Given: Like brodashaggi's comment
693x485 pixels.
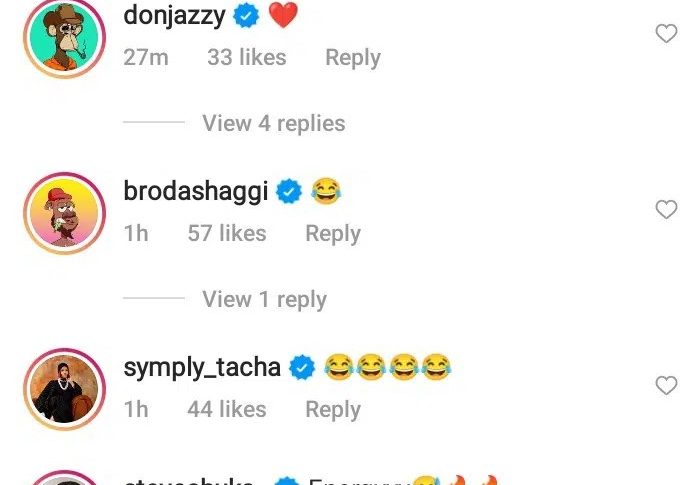Looking at the screenshot, I should coord(666,210).
